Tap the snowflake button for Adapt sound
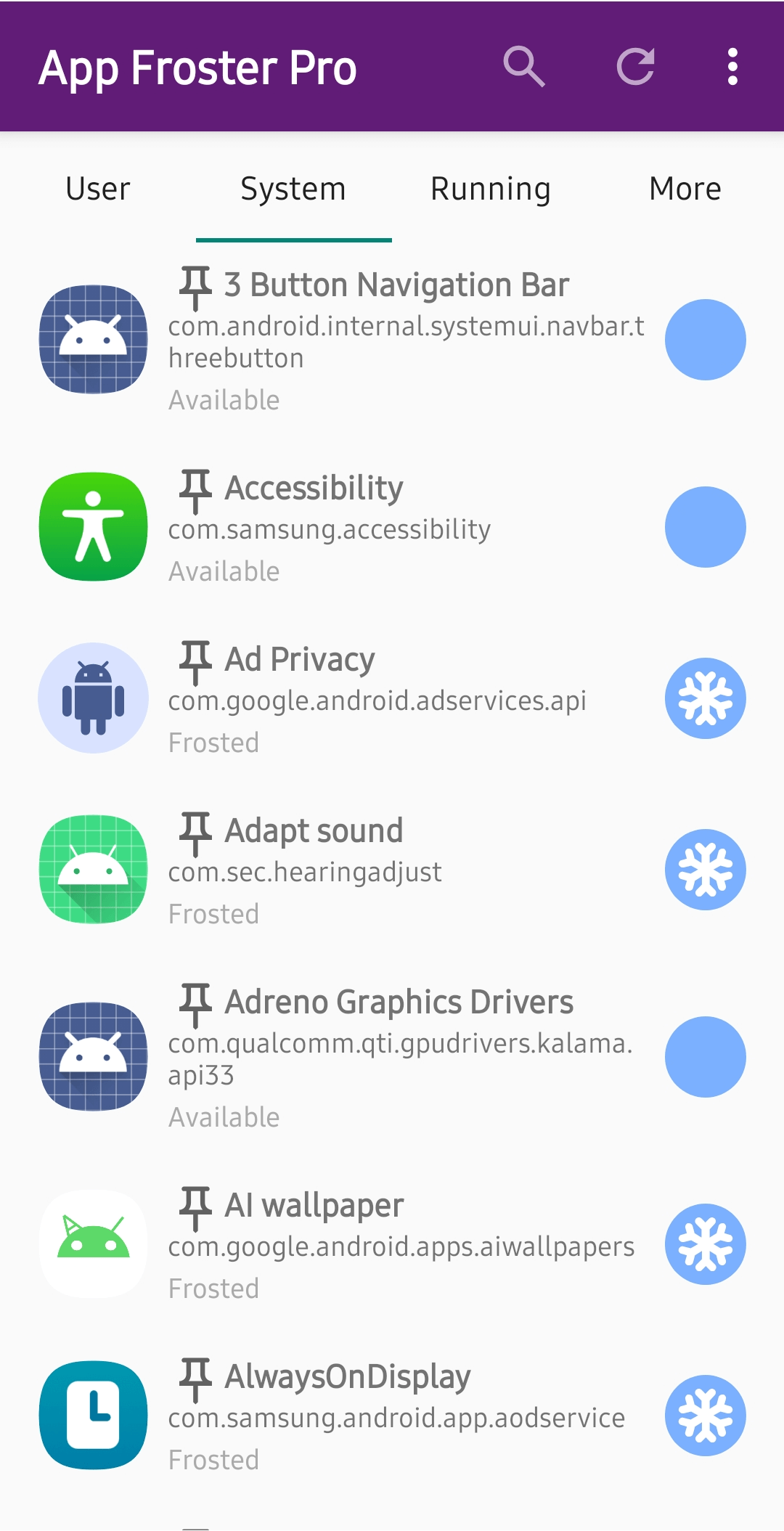 click(705, 870)
